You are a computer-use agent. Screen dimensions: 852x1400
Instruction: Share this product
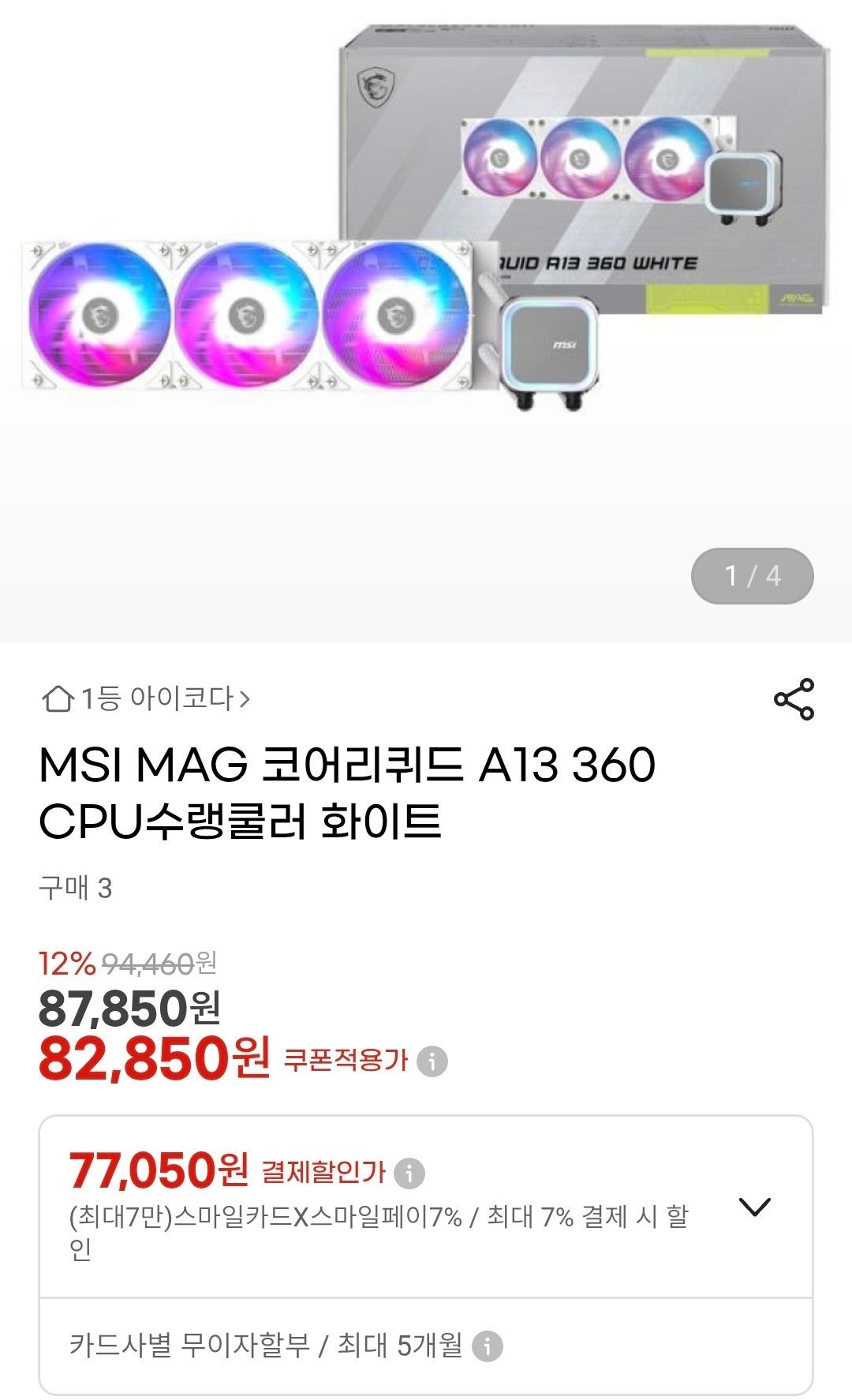794,698
